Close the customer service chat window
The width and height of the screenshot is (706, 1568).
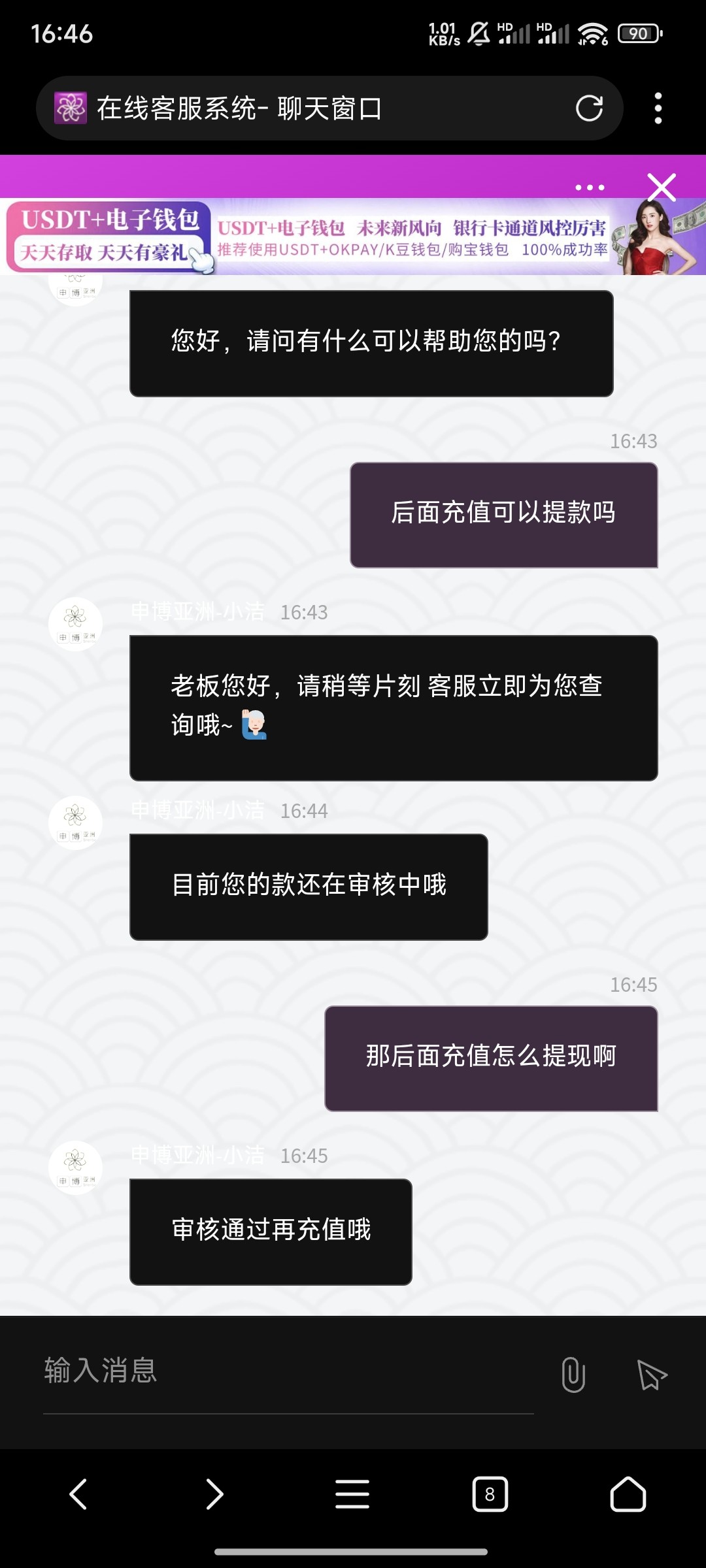click(662, 188)
